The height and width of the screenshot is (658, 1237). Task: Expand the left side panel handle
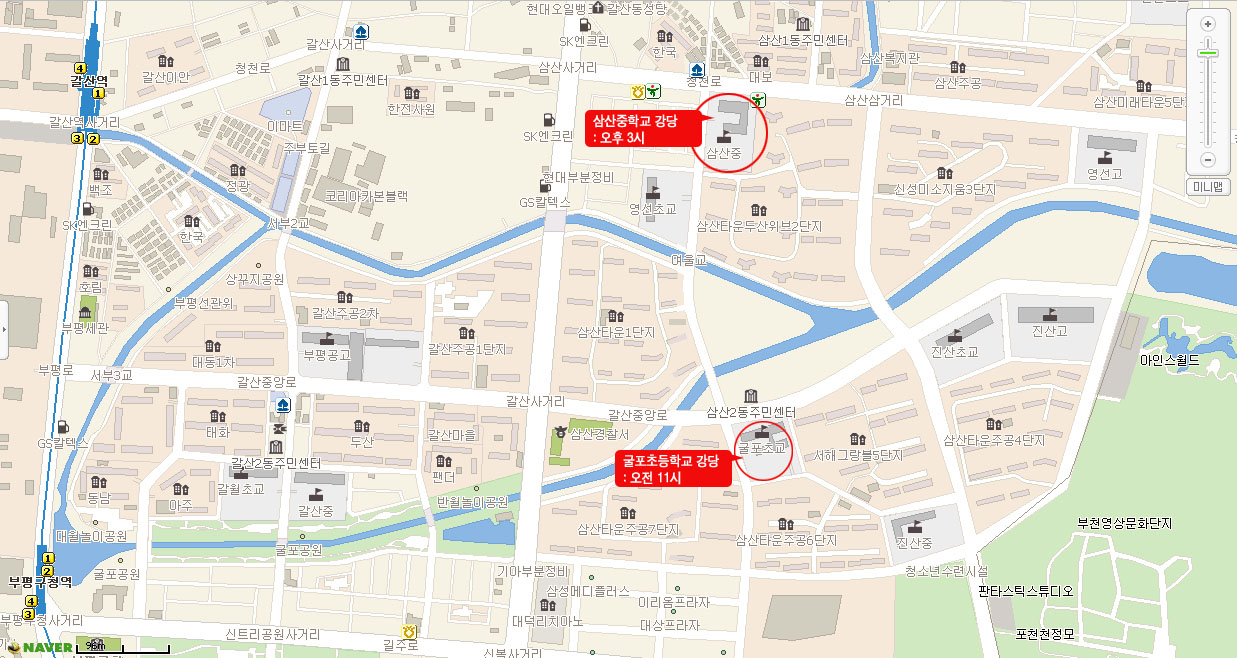4,328
